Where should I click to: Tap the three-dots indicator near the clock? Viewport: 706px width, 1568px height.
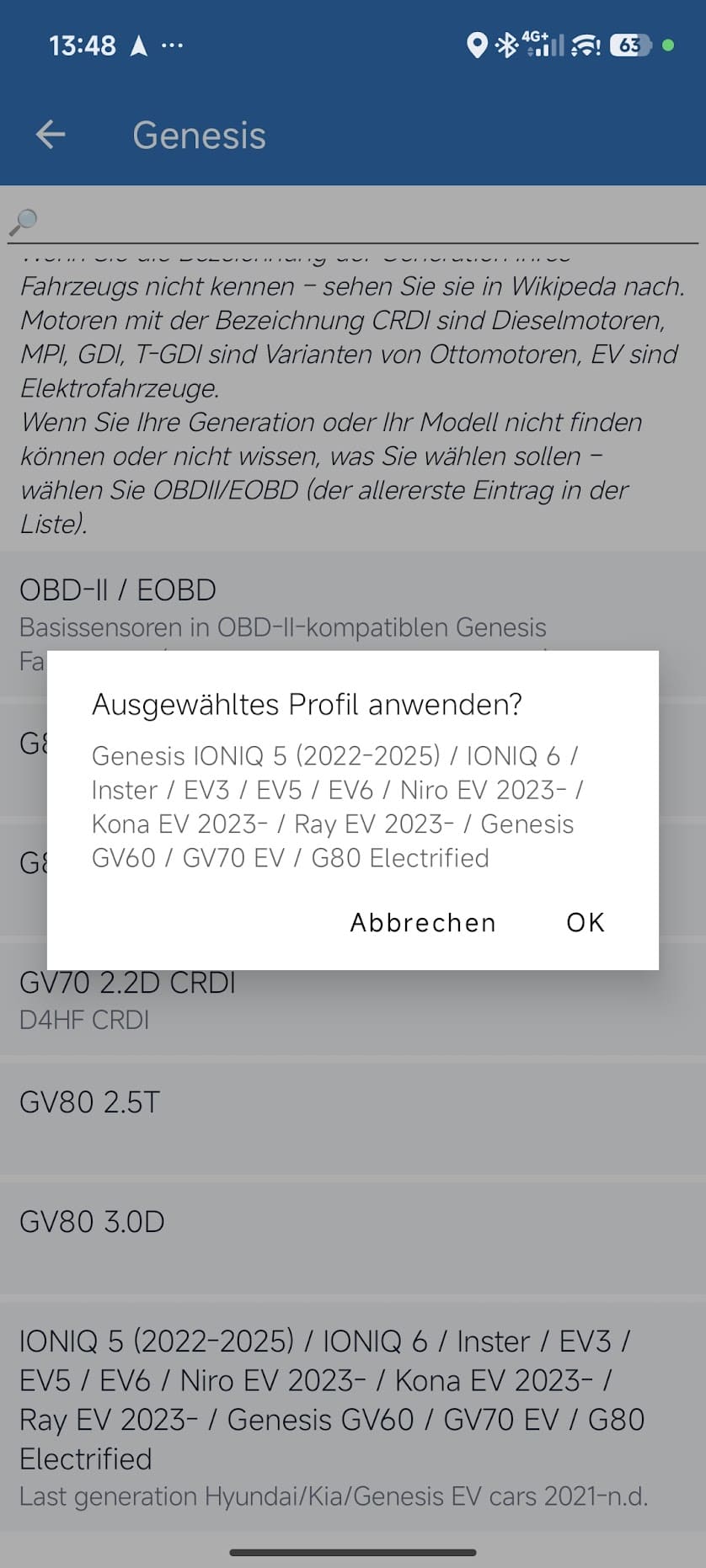click(x=174, y=45)
